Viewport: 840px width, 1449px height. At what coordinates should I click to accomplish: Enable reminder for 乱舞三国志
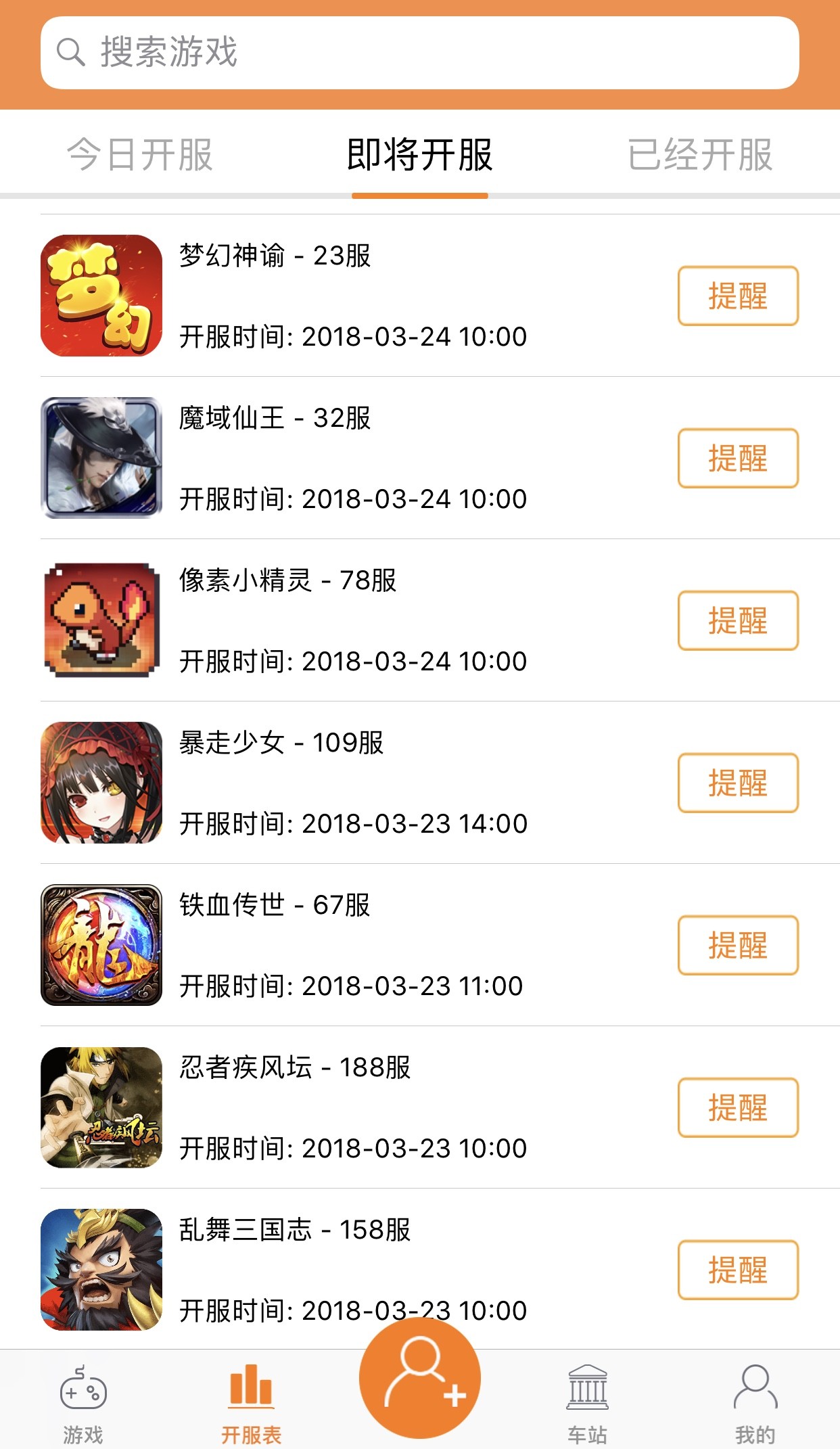(x=738, y=1270)
